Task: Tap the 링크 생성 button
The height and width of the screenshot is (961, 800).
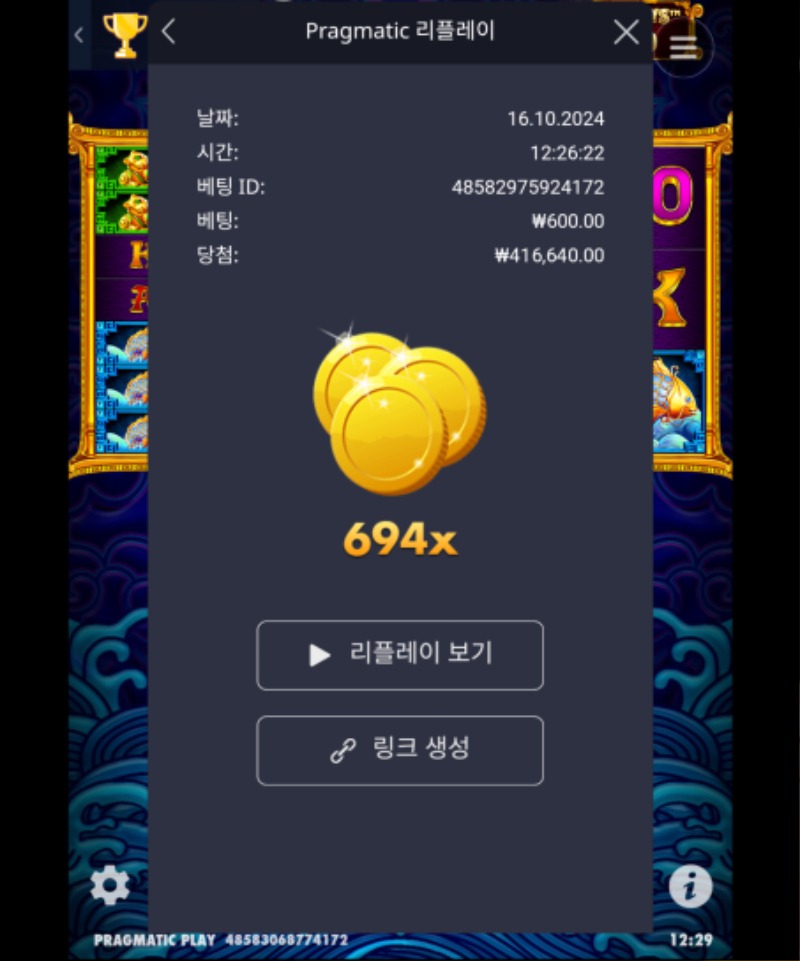Action: click(400, 750)
